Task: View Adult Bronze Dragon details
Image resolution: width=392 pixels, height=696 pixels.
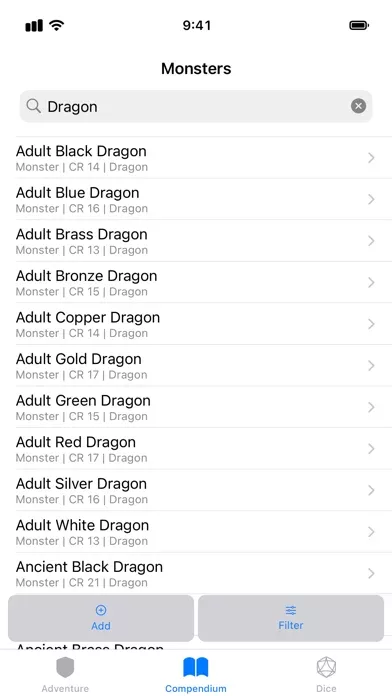Action: pos(196,282)
